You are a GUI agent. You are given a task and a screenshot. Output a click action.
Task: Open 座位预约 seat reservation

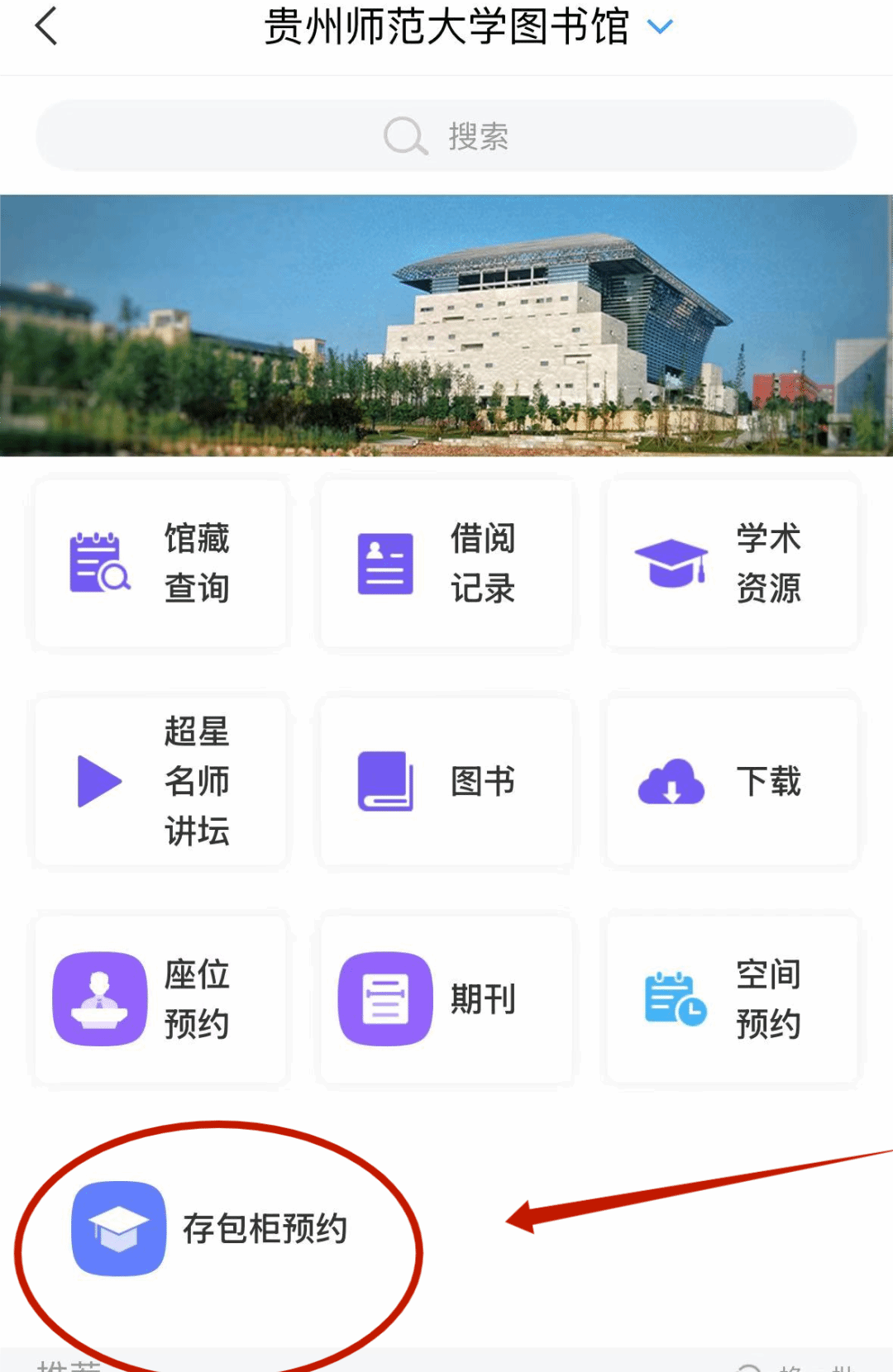pyautogui.click(x=159, y=998)
